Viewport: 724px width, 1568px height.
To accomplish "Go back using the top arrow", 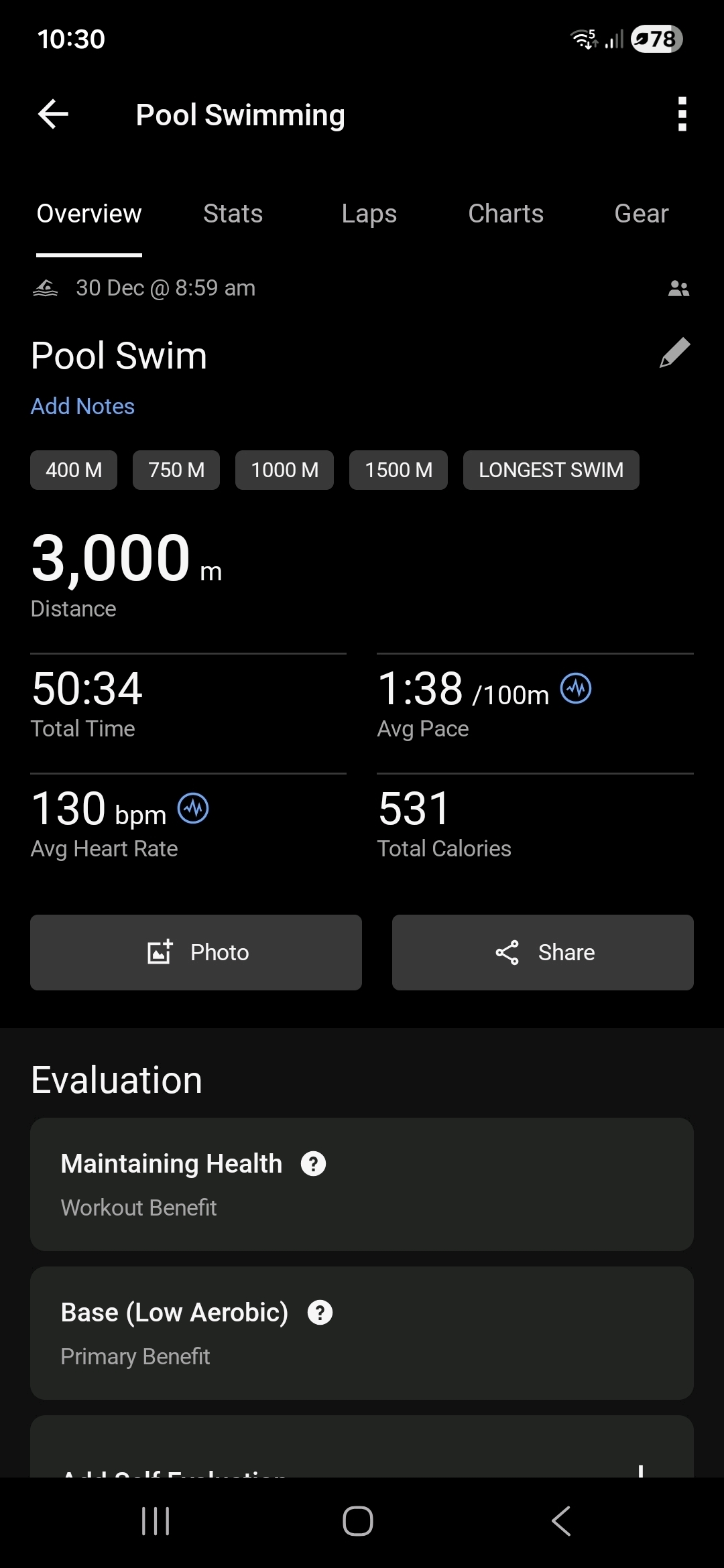I will click(54, 115).
